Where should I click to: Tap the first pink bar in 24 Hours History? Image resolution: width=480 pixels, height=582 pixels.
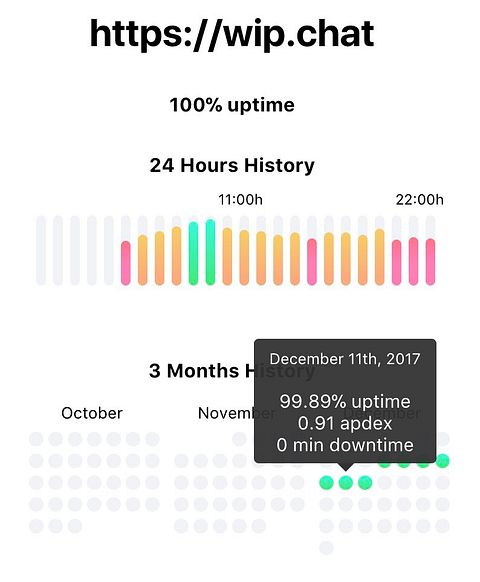(x=126, y=263)
